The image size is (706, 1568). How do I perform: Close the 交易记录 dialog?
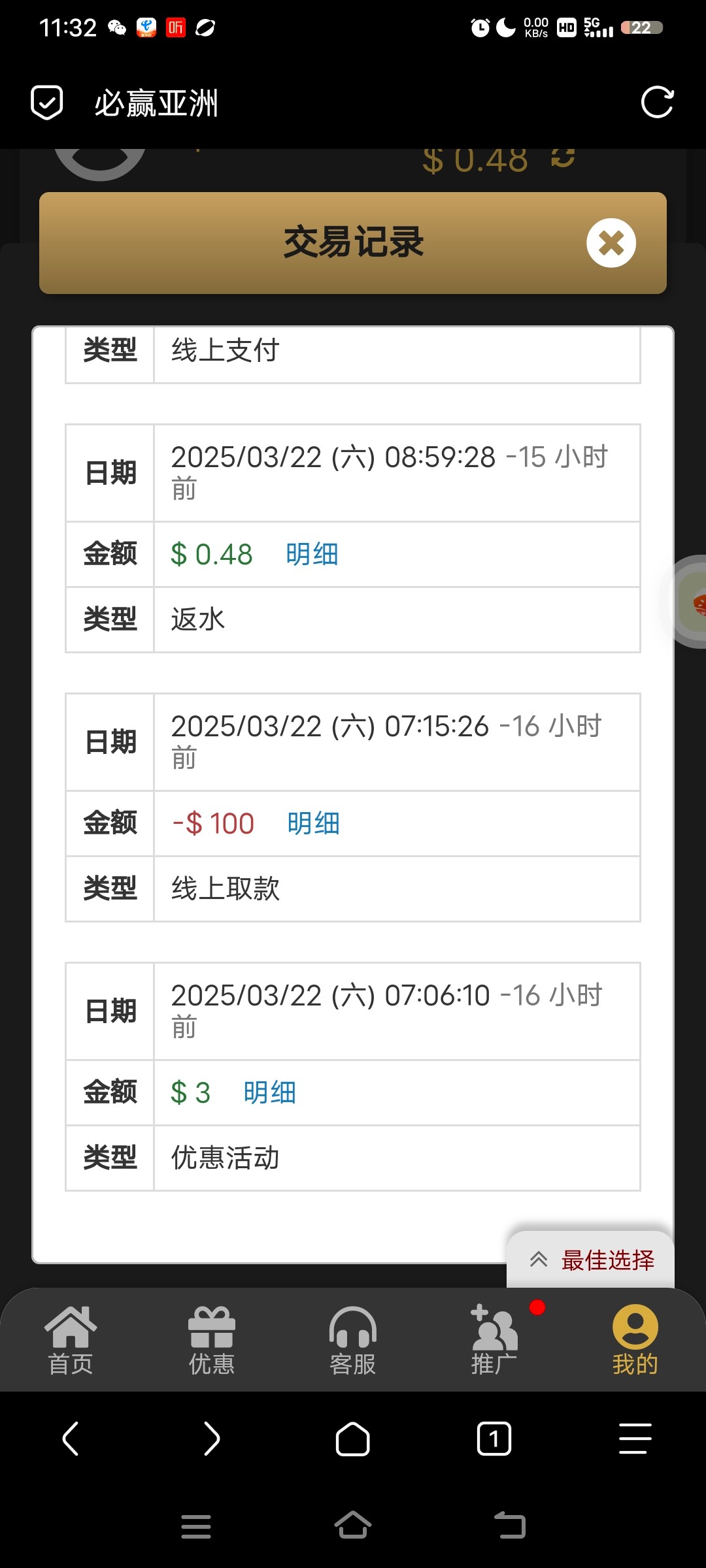coord(611,243)
